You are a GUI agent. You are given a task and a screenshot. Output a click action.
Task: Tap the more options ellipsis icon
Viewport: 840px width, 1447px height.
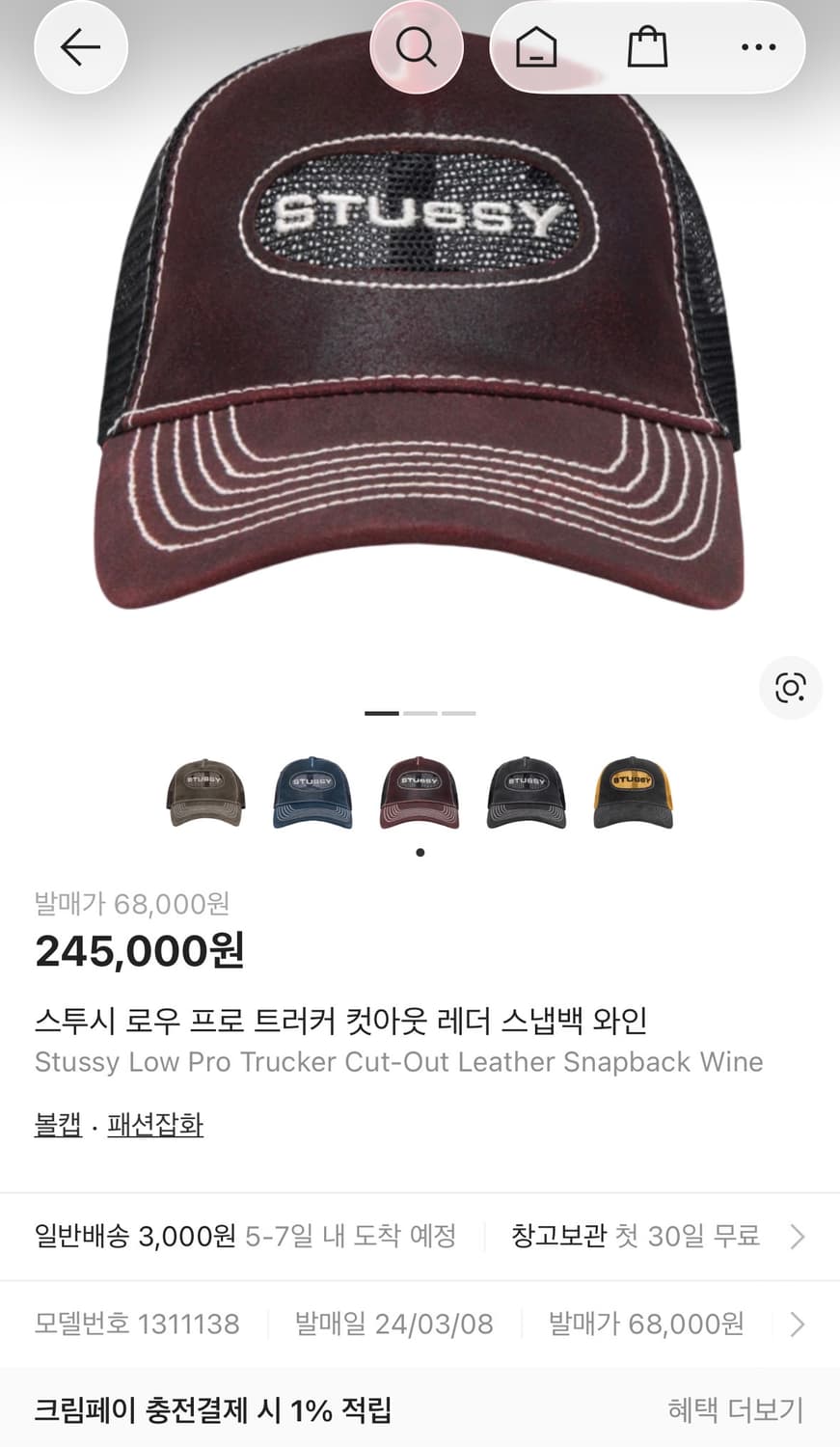tap(759, 46)
